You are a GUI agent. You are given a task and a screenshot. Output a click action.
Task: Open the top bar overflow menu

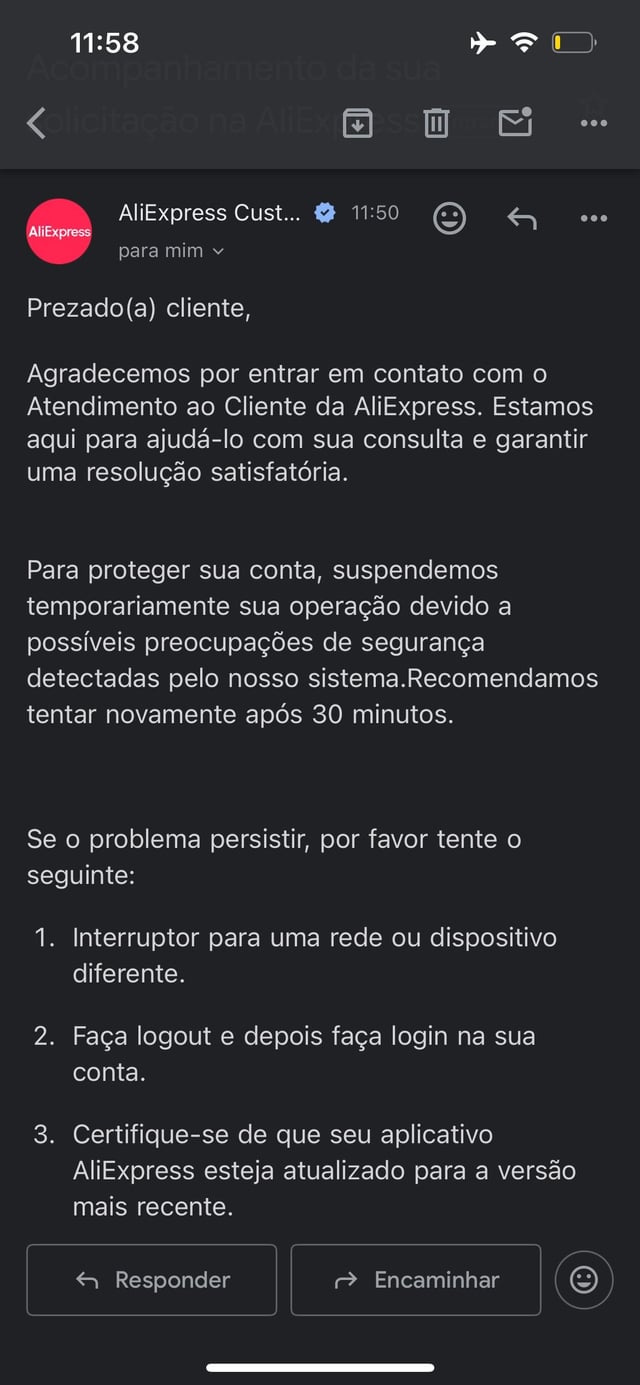[x=594, y=123]
